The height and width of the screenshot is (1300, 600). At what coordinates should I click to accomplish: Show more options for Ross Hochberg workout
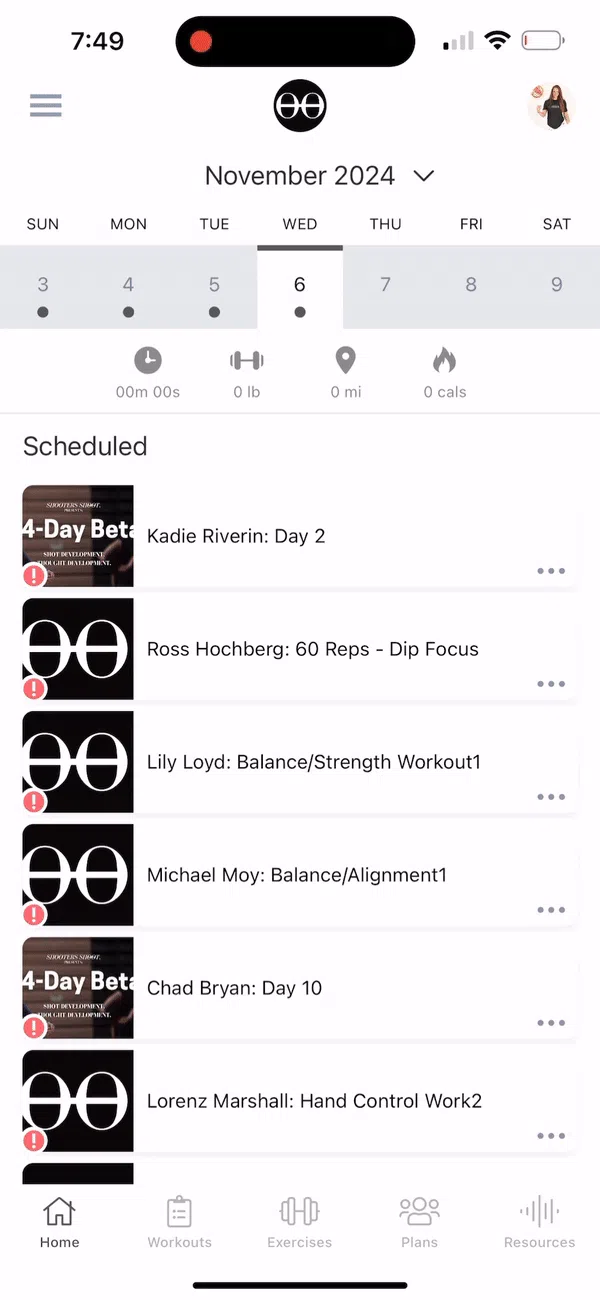point(551,684)
